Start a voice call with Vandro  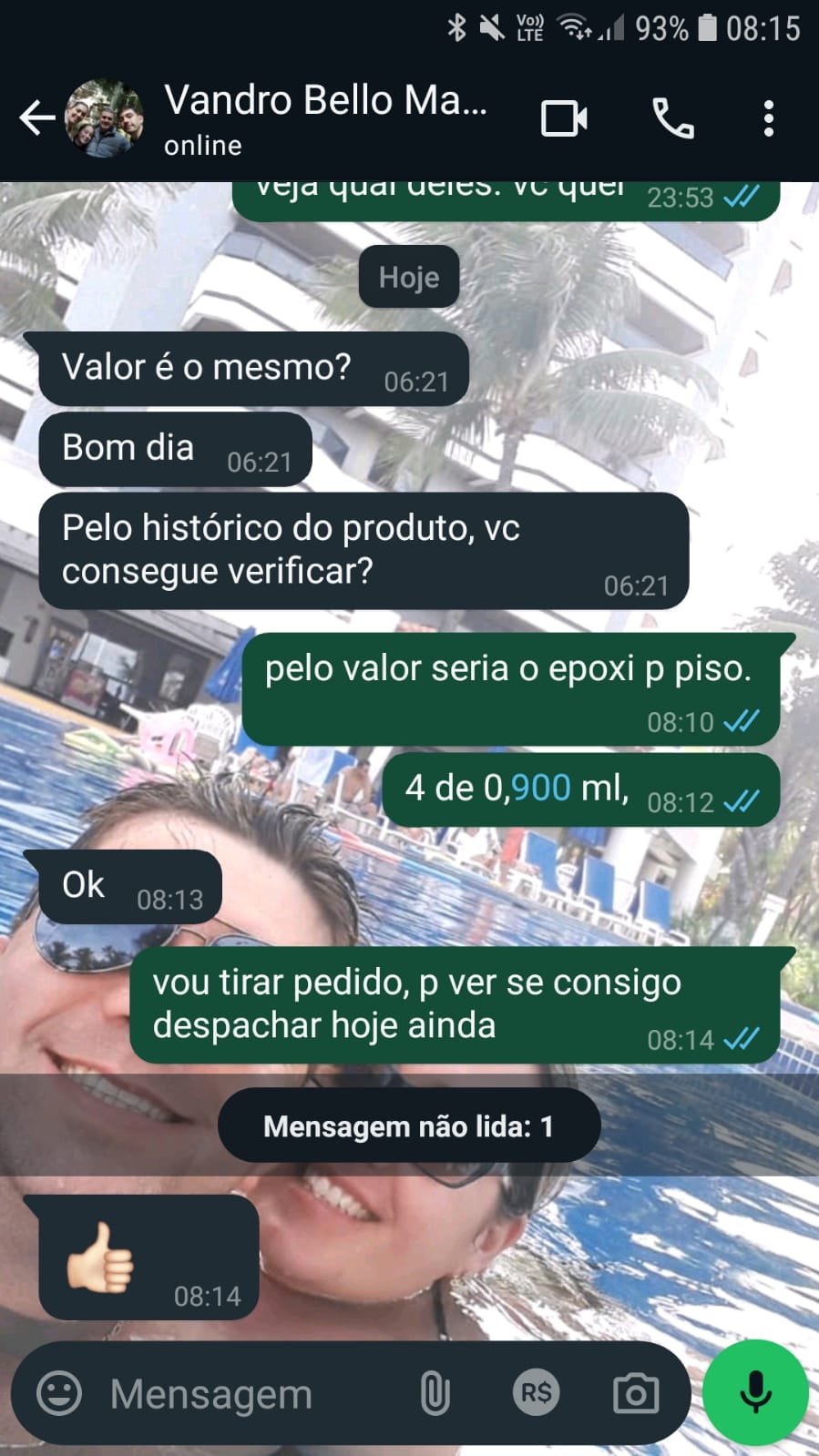672,118
